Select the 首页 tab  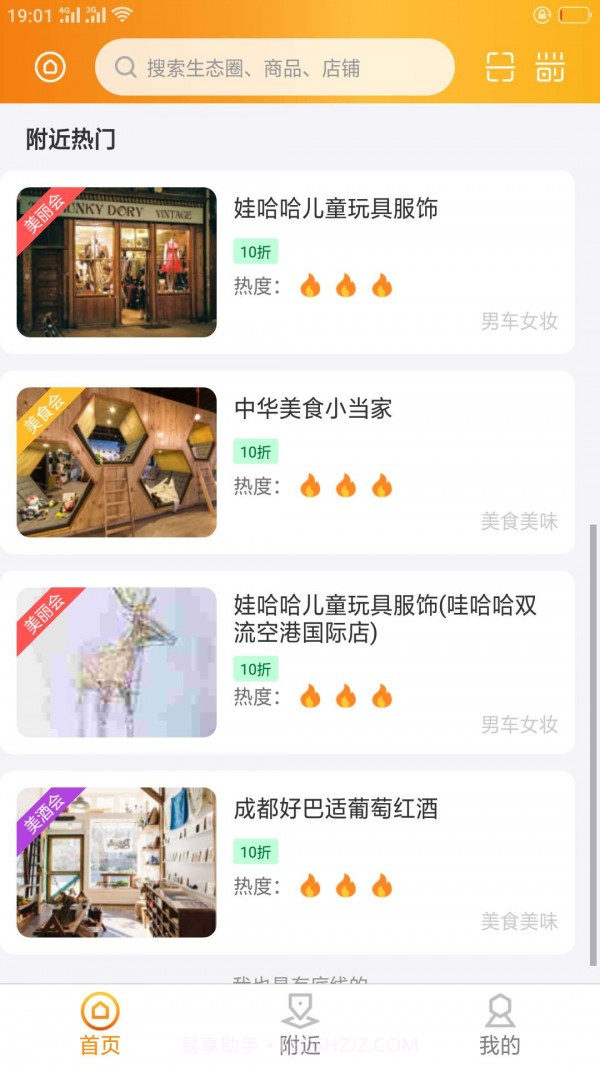pyautogui.click(x=100, y=1025)
